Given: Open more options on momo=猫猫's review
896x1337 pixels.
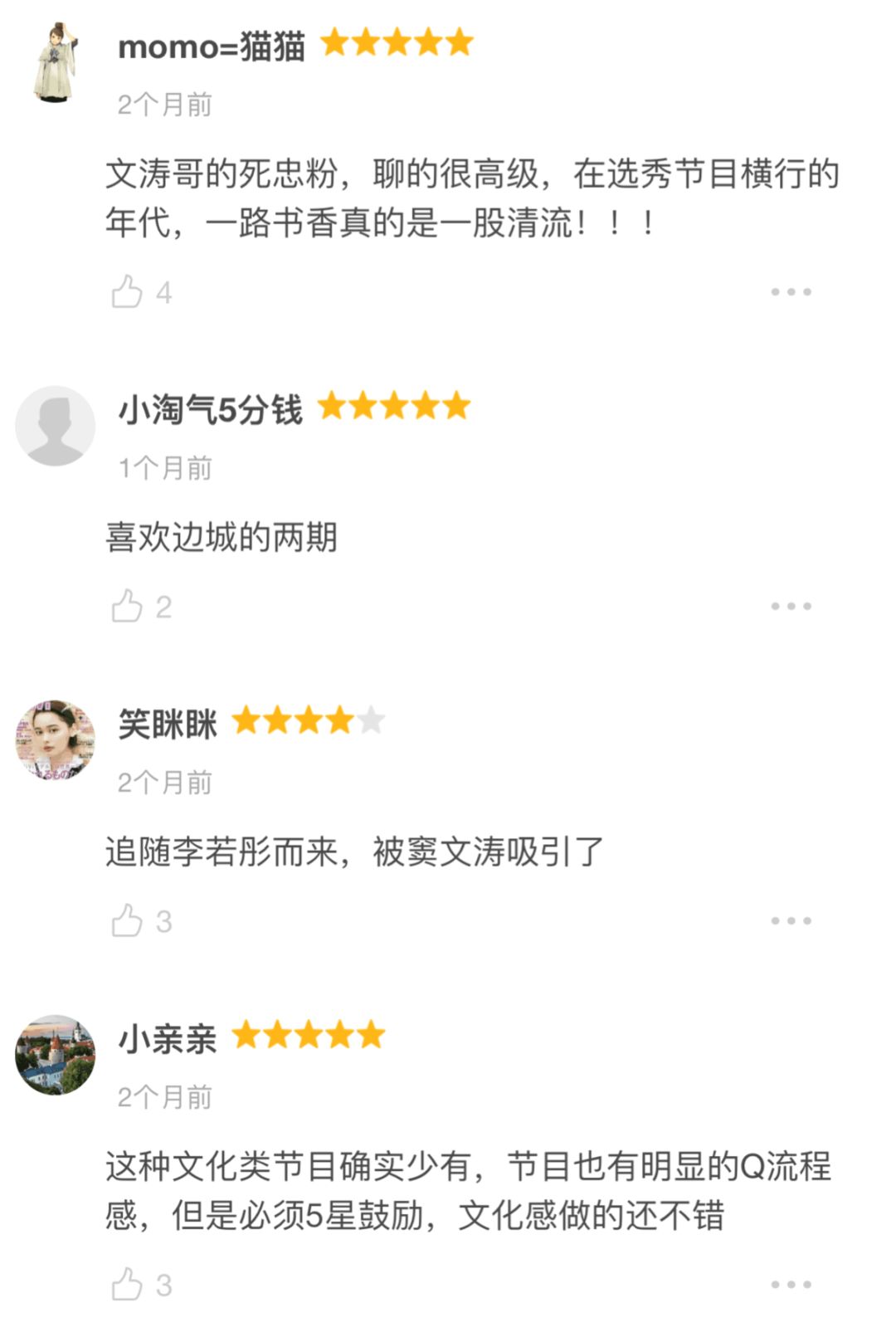Looking at the screenshot, I should (790, 292).
